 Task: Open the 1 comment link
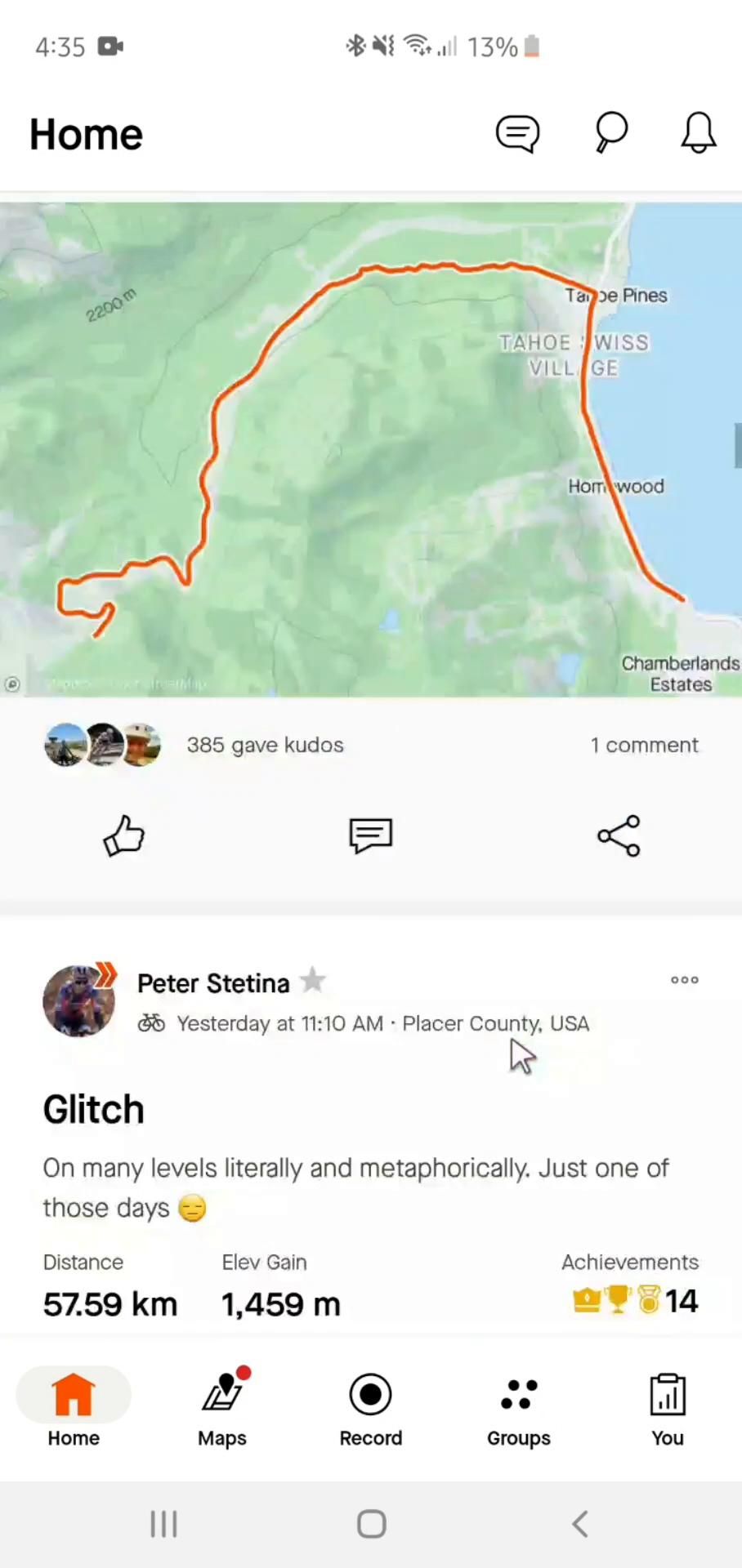tap(644, 745)
